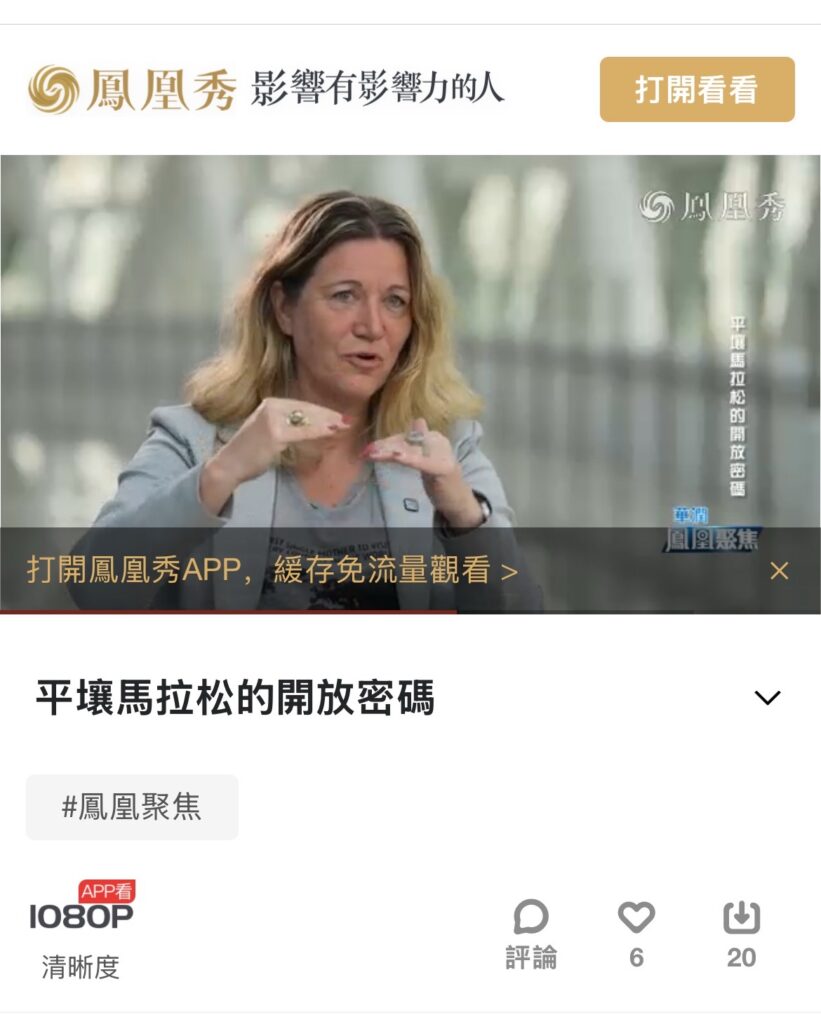Viewport: 821px width, 1024px height.
Task: Tap the 打開看看 button
Action: click(x=697, y=90)
